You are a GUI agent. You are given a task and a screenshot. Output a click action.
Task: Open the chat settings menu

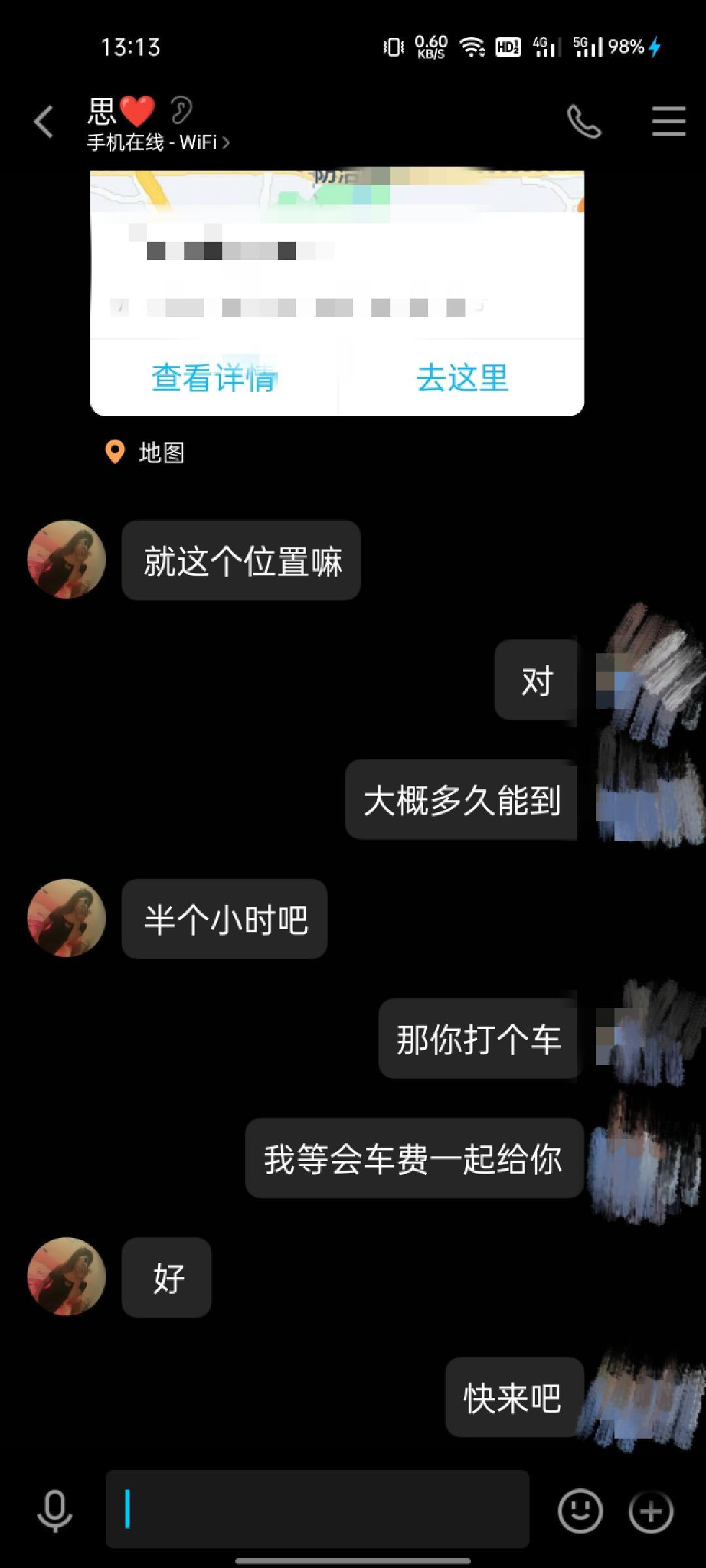tap(668, 122)
